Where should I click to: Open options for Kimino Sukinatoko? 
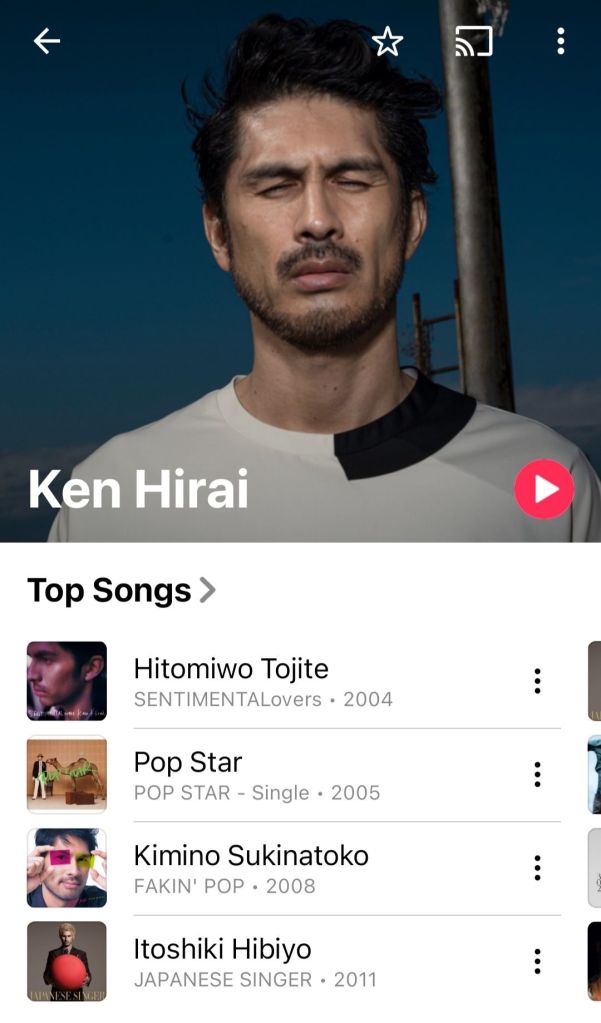click(x=537, y=868)
